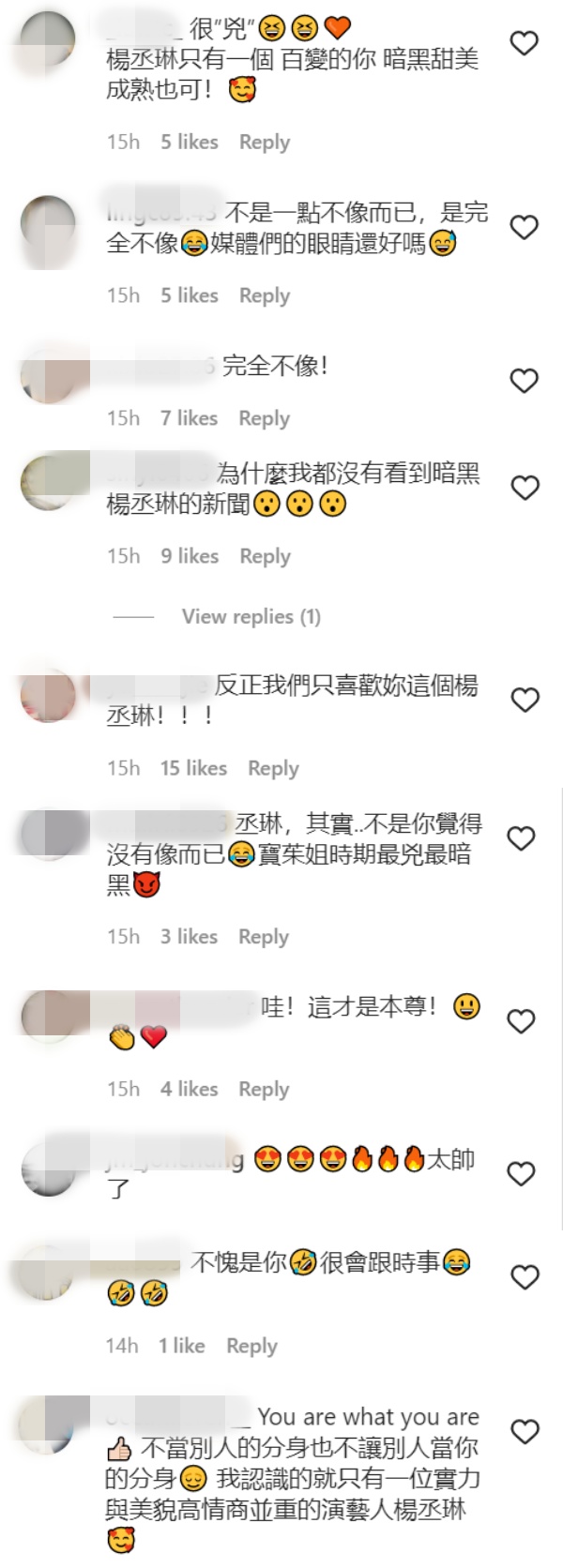Viewport: 563px width, 1568px height.
Task: Like the comment 太帥了
Action: point(521,1174)
